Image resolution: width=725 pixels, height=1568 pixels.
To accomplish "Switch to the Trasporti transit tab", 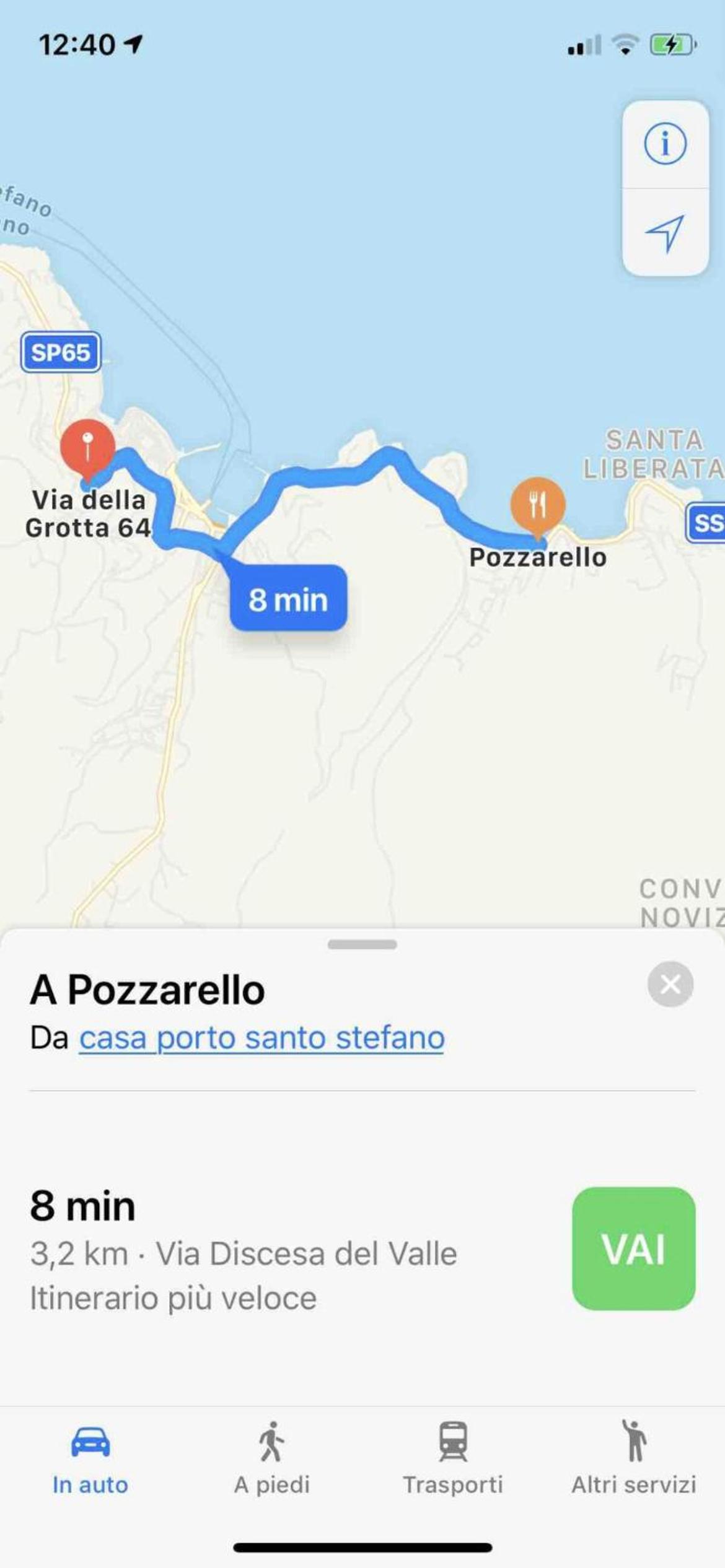I will pos(453,1460).
